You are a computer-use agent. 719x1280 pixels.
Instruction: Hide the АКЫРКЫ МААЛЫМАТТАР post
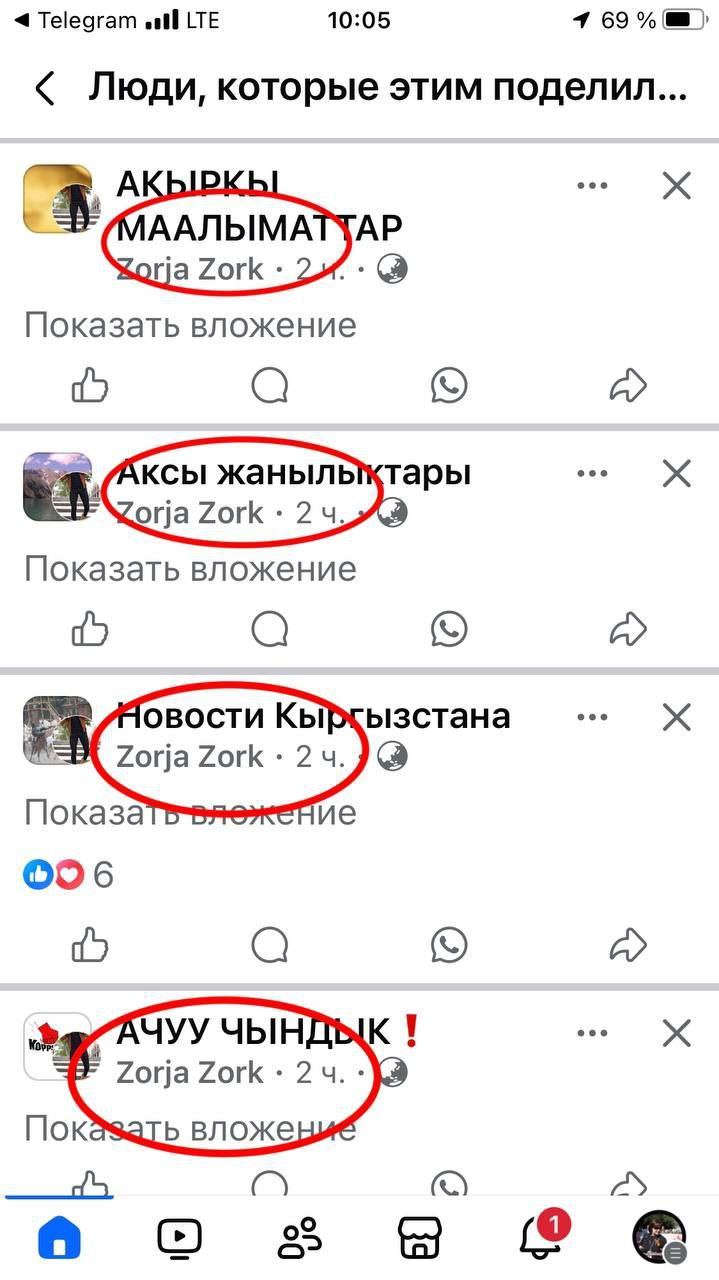677,186
